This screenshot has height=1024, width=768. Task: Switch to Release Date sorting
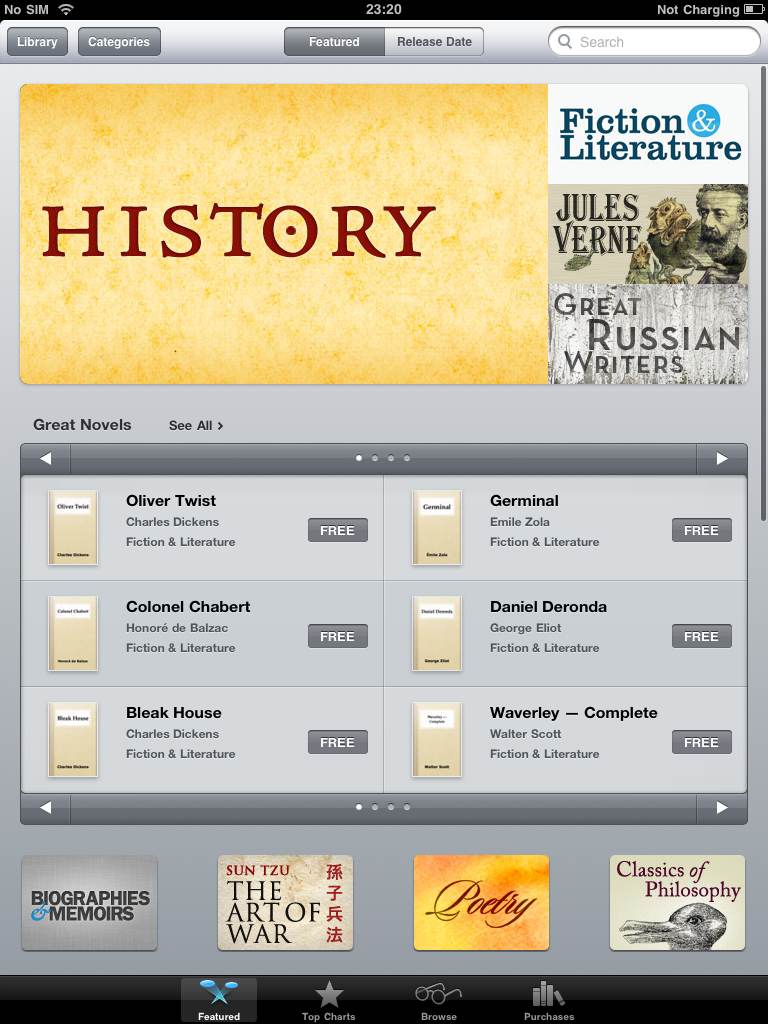[x=434, y=42]
